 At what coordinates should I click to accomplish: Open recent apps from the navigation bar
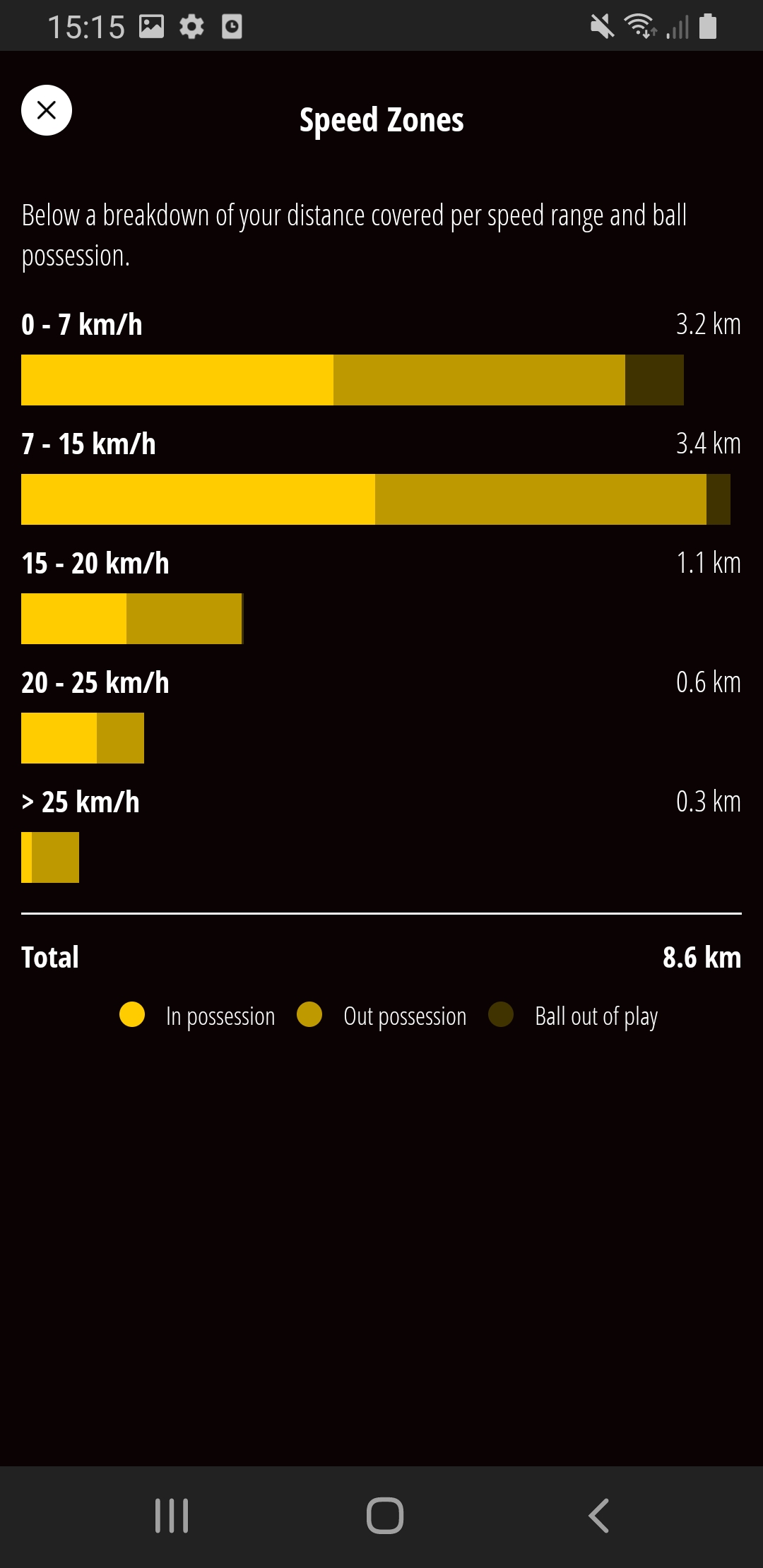click(172, 1516)
